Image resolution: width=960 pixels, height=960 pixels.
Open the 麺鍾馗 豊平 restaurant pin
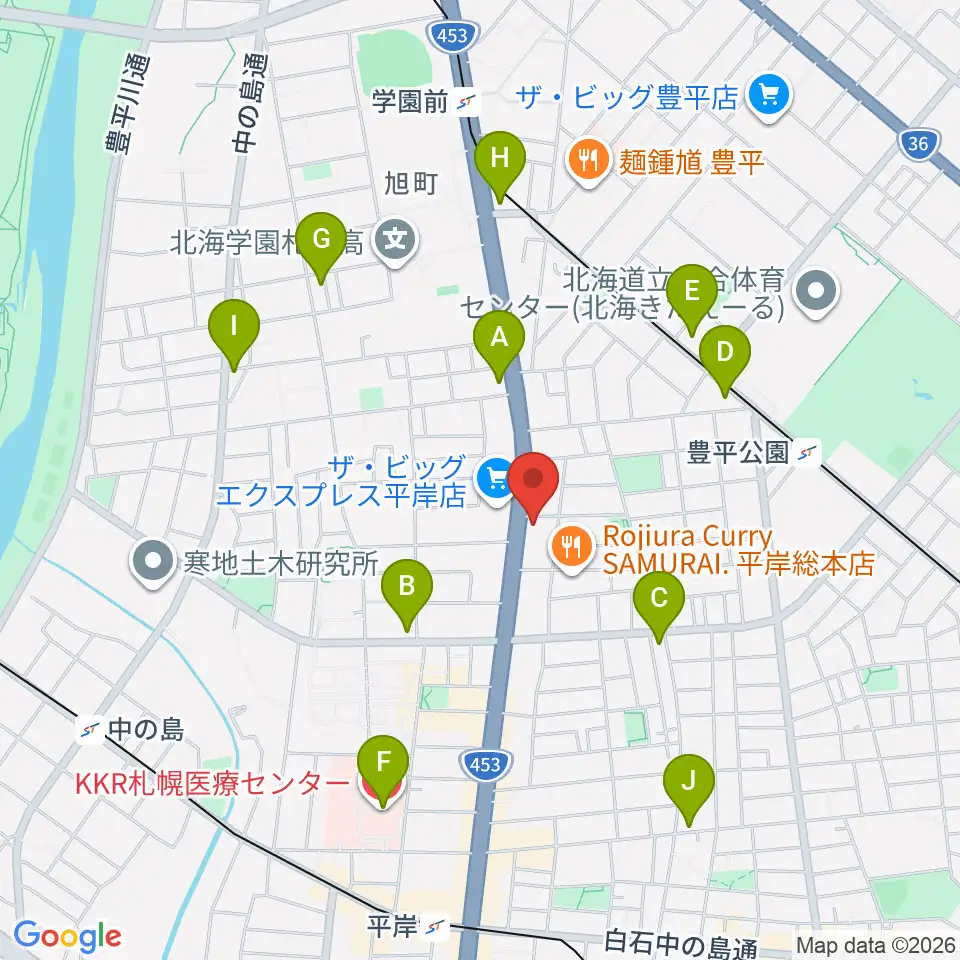click(588, 162)
